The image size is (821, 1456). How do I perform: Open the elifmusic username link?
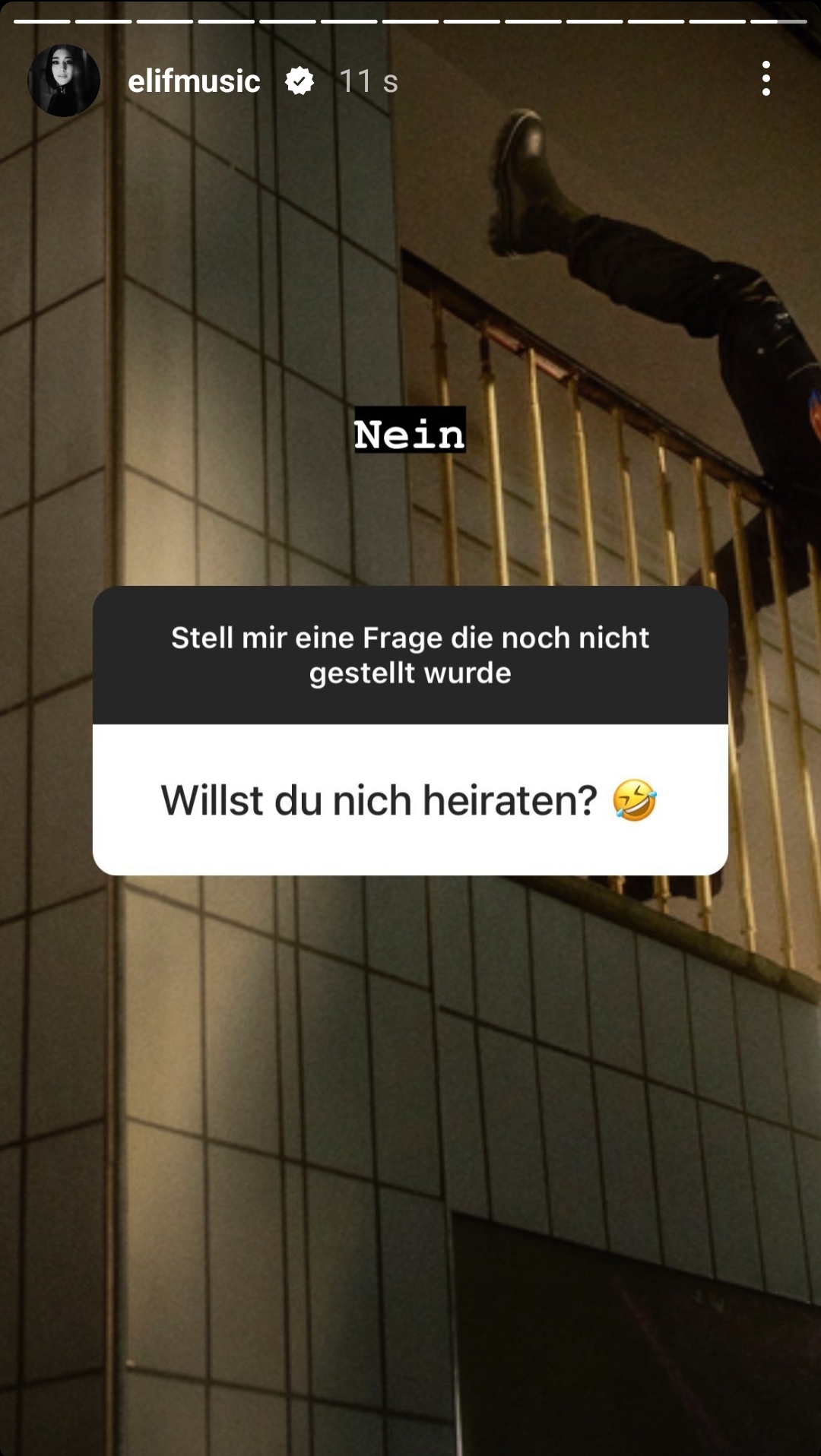pos(194,81)
